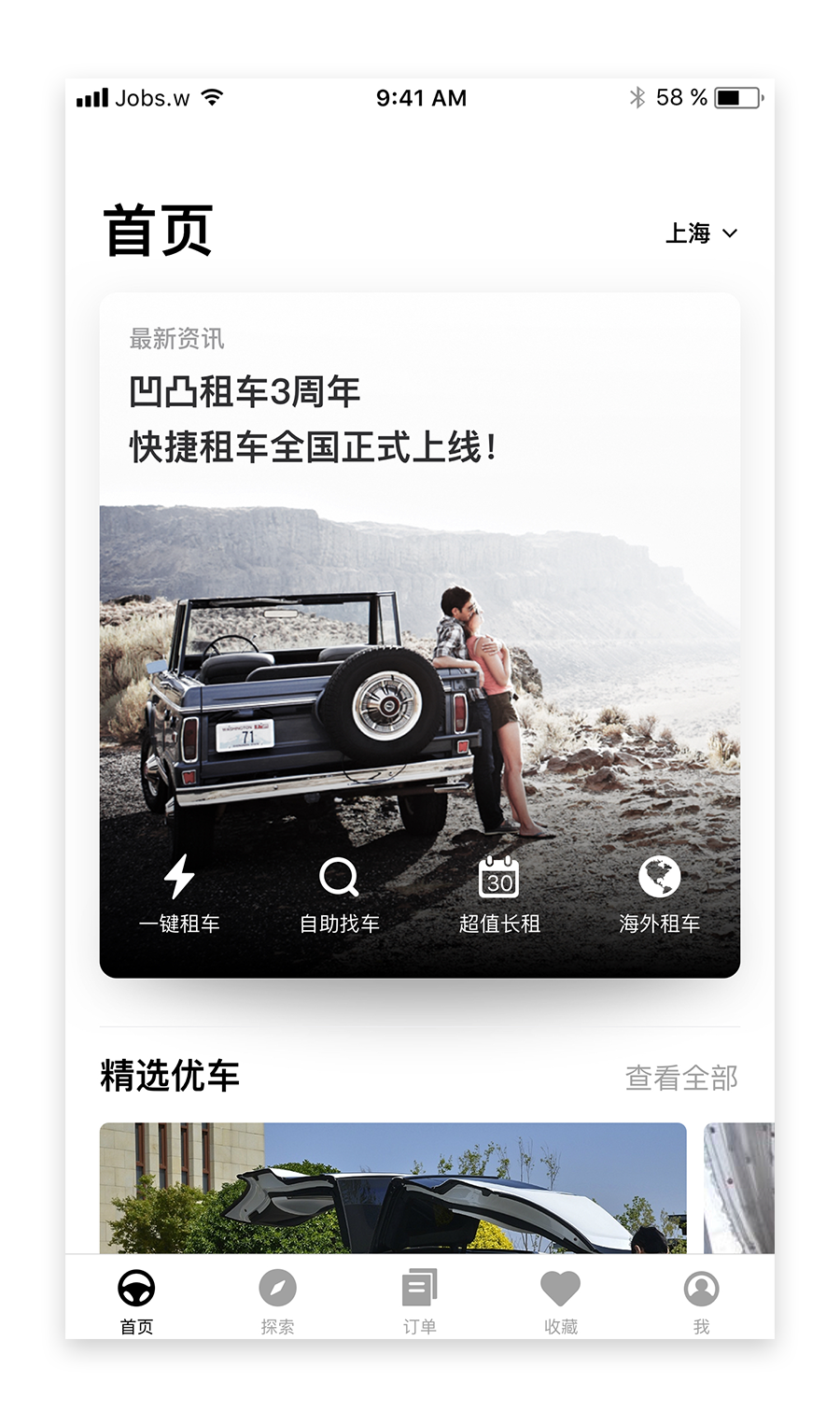Open 海外租车 overseas rental
Image resolution: width=840 pixels, height=1425 pixels.
(x=659, y=895)
